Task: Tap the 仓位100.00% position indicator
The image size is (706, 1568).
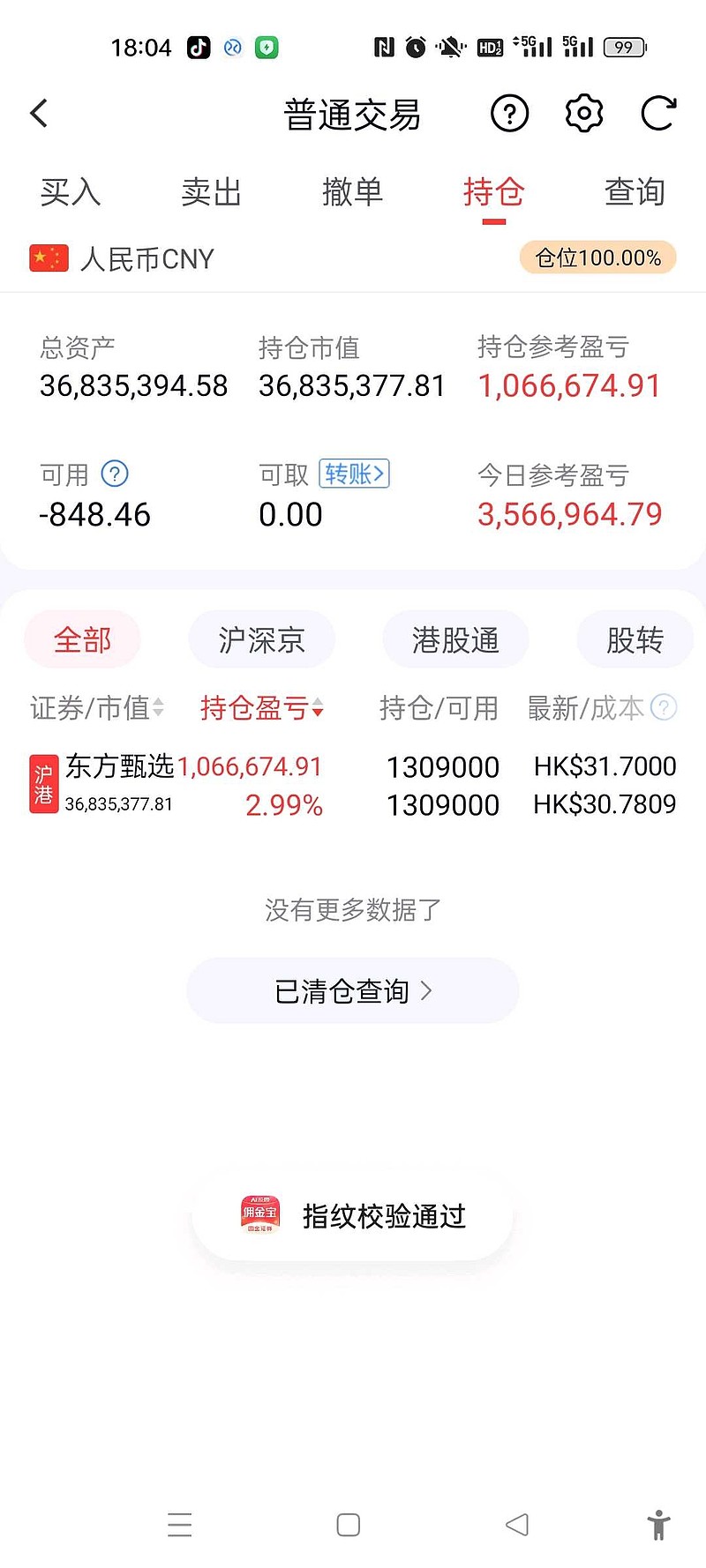Action: click(597, 258)
